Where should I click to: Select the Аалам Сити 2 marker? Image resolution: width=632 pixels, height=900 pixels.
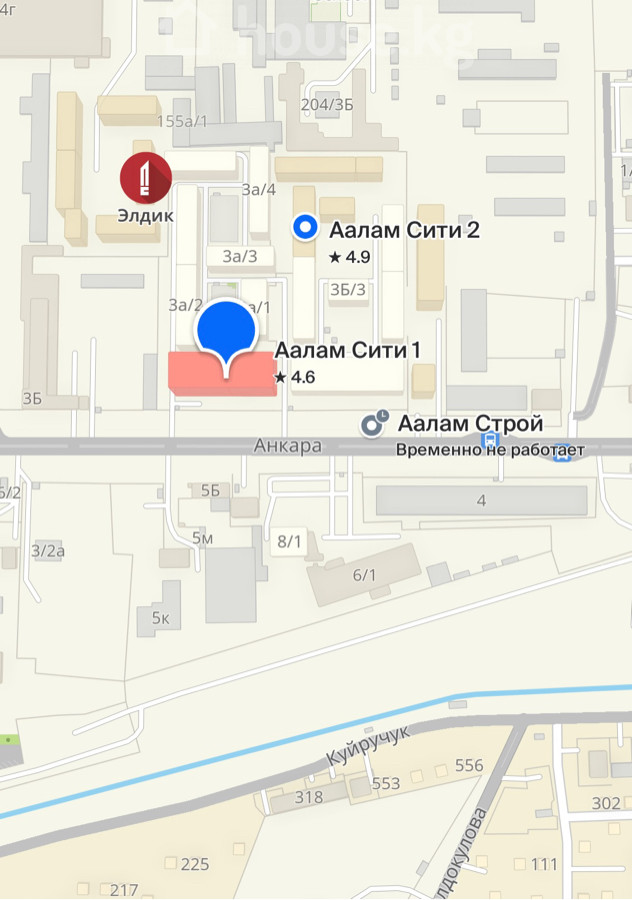pyautogui.click(x=304, y=229)
